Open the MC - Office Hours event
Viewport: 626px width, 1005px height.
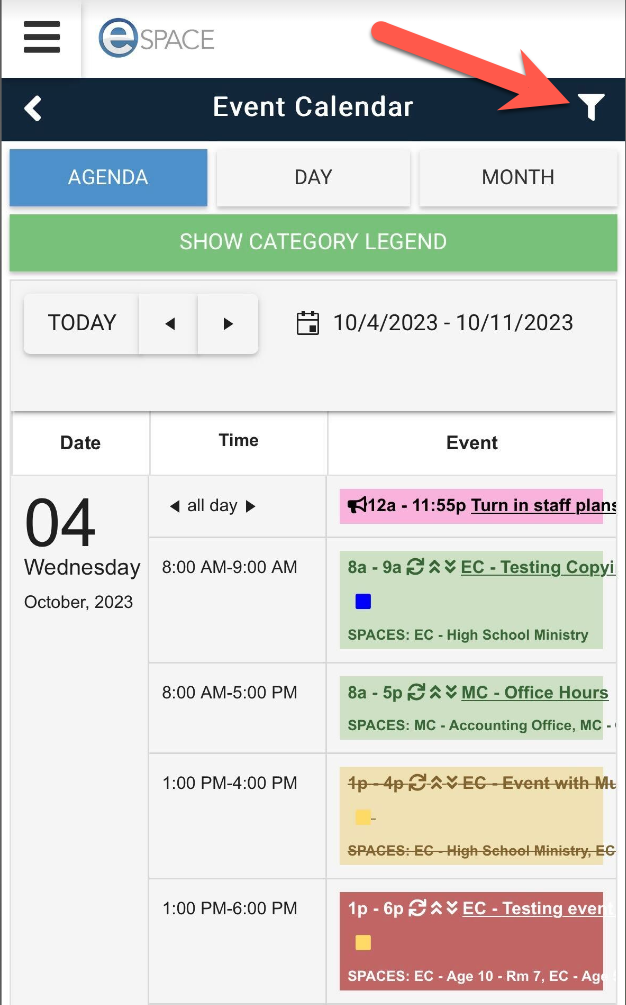[534, 693]
